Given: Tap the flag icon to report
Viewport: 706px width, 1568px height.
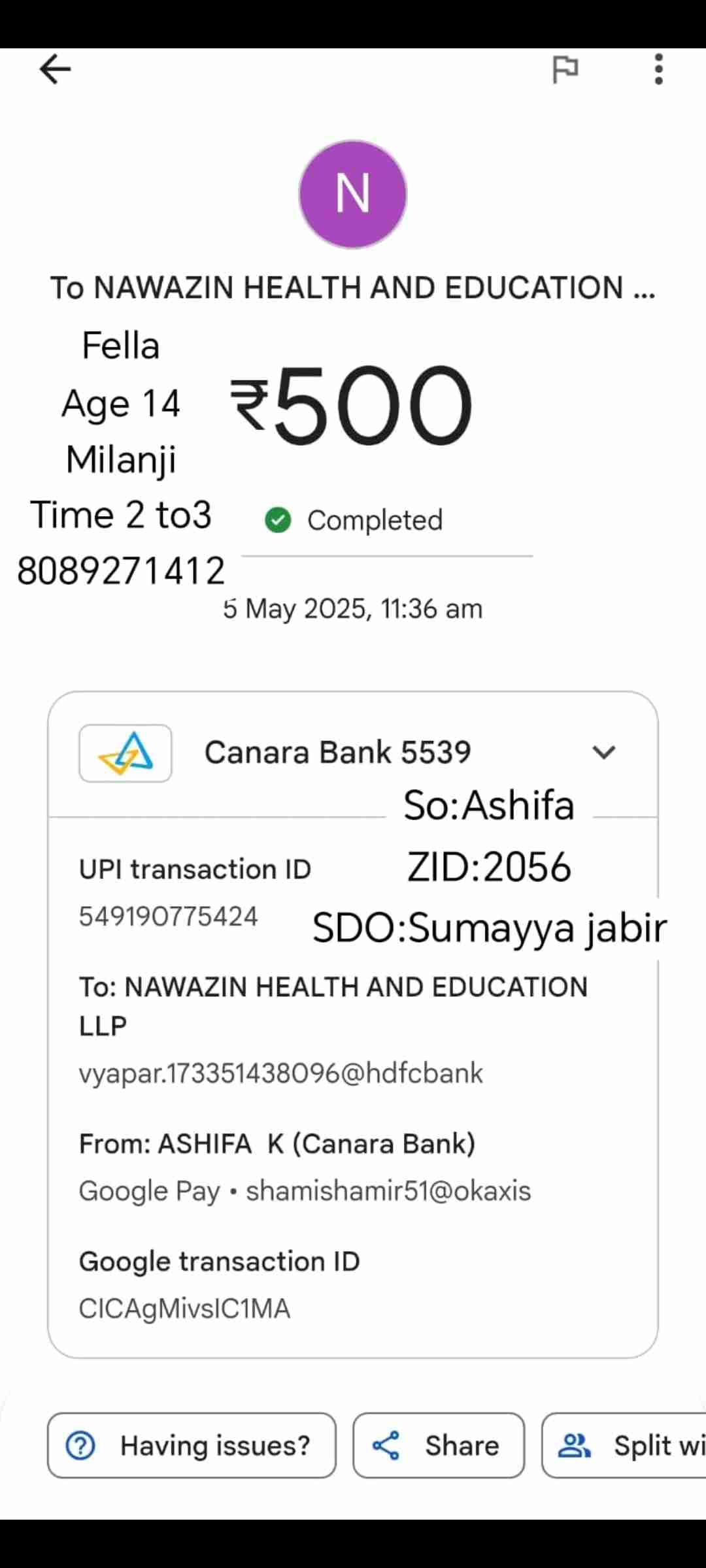Looking at the screenshot, I should click(x=565, y=69).
